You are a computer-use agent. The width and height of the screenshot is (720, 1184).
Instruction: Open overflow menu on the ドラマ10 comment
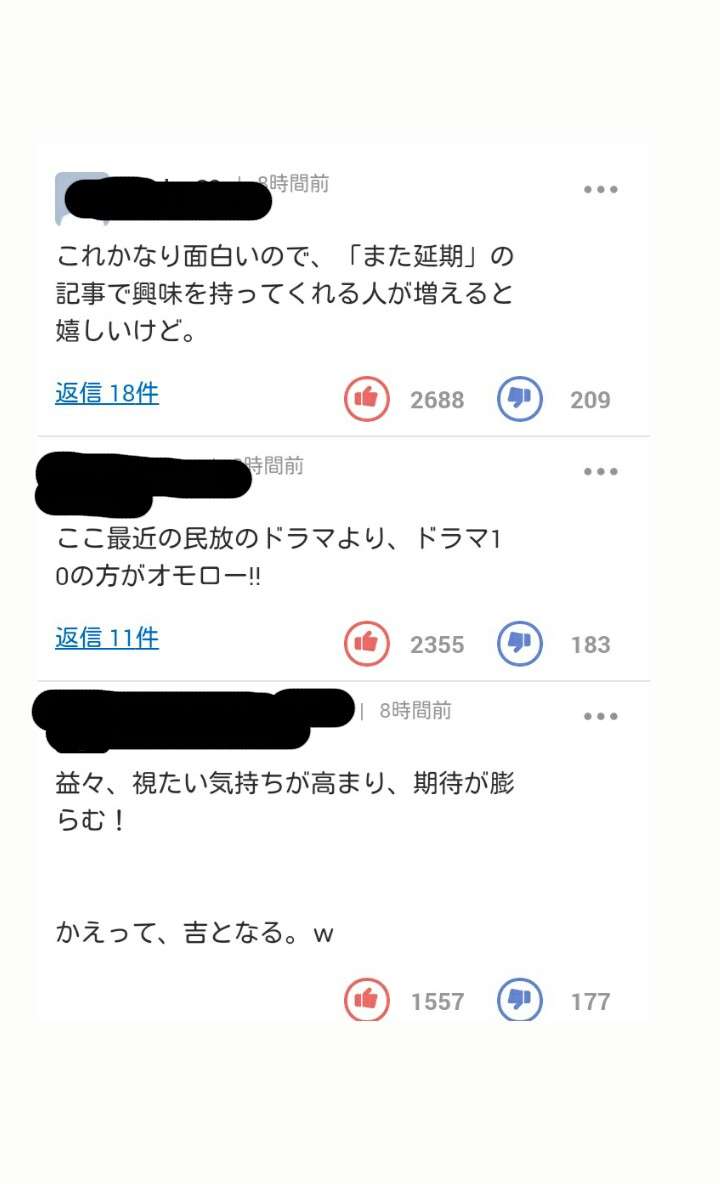pyautogui.click(x=600, y=472)
